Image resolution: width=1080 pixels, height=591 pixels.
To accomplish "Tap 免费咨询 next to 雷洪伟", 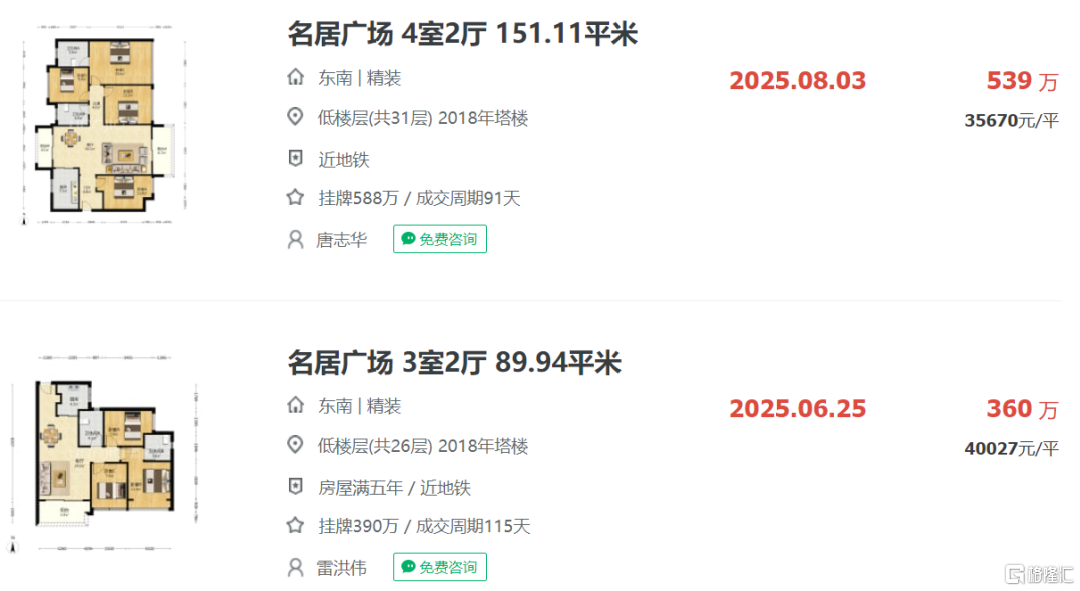I will pyautogui.click(x=440, y=567).
